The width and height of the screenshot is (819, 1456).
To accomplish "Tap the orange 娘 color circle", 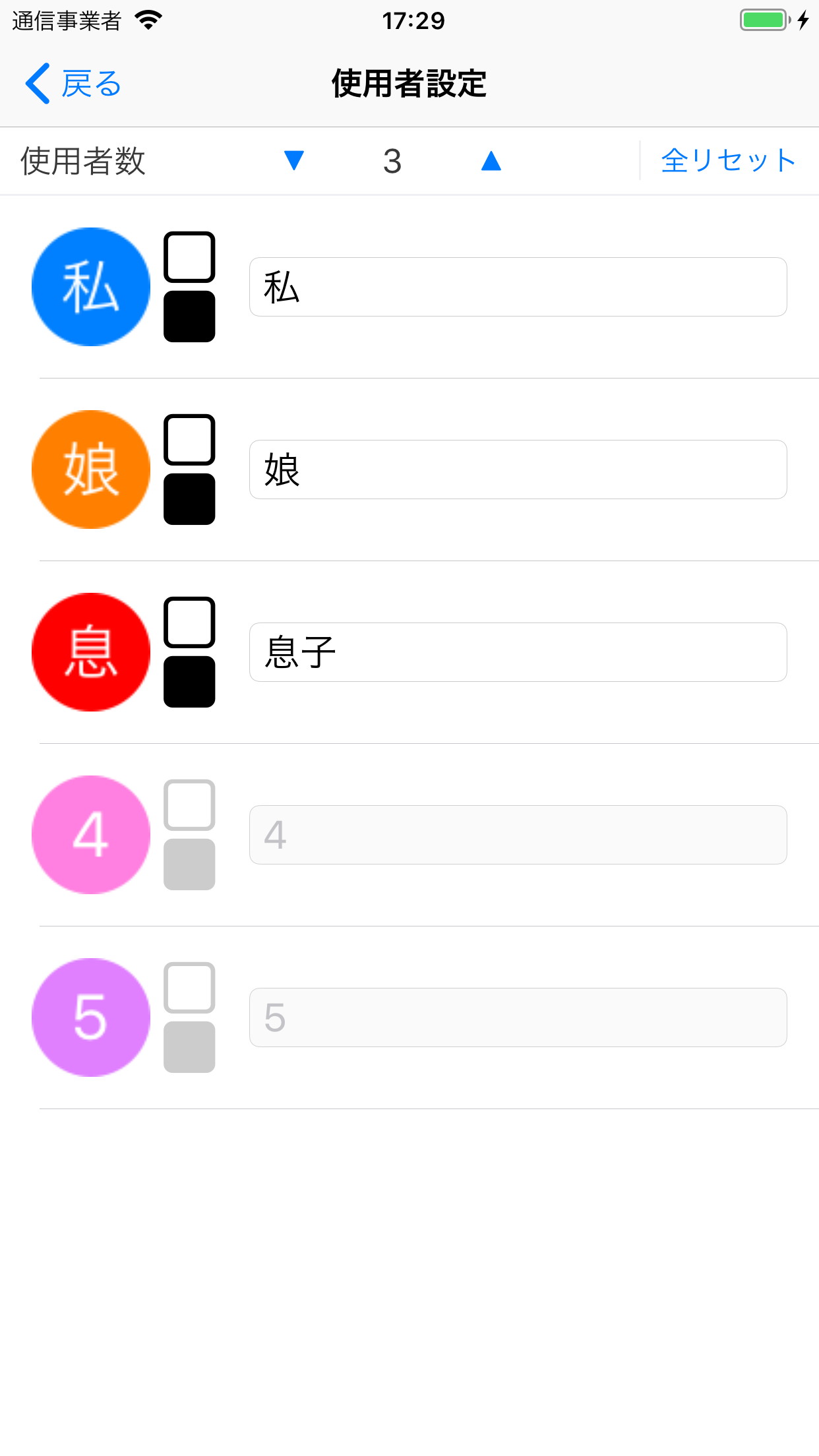I will coord(91,470).
